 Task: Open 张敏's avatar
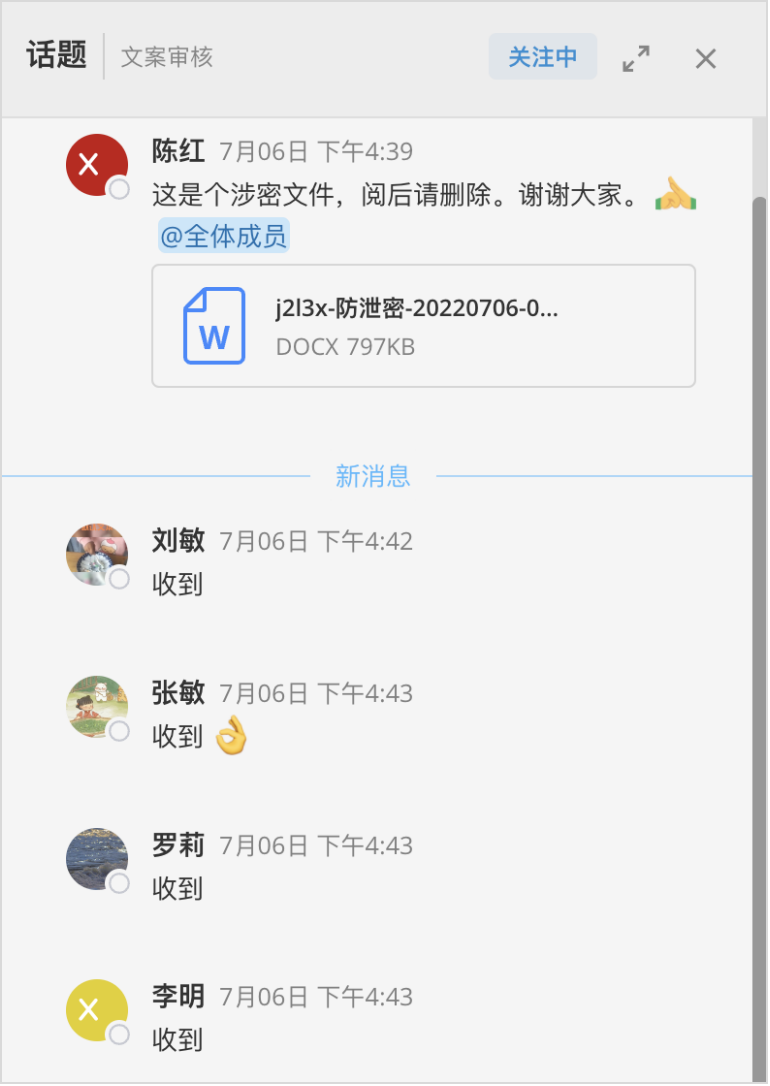[x=96, y=706]
